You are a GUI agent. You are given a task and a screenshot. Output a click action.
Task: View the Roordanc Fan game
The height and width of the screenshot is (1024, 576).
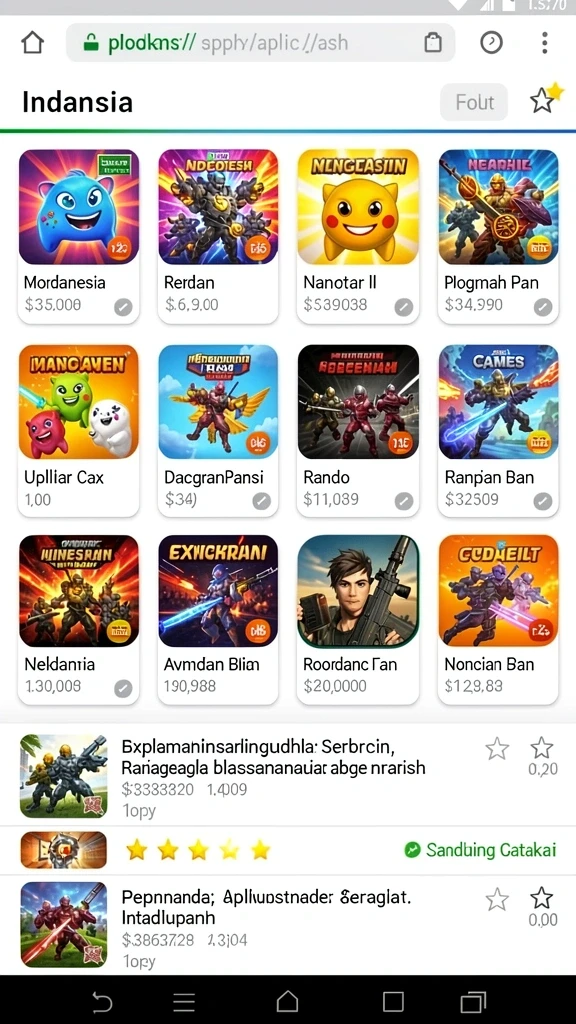[x=358, y=620]
